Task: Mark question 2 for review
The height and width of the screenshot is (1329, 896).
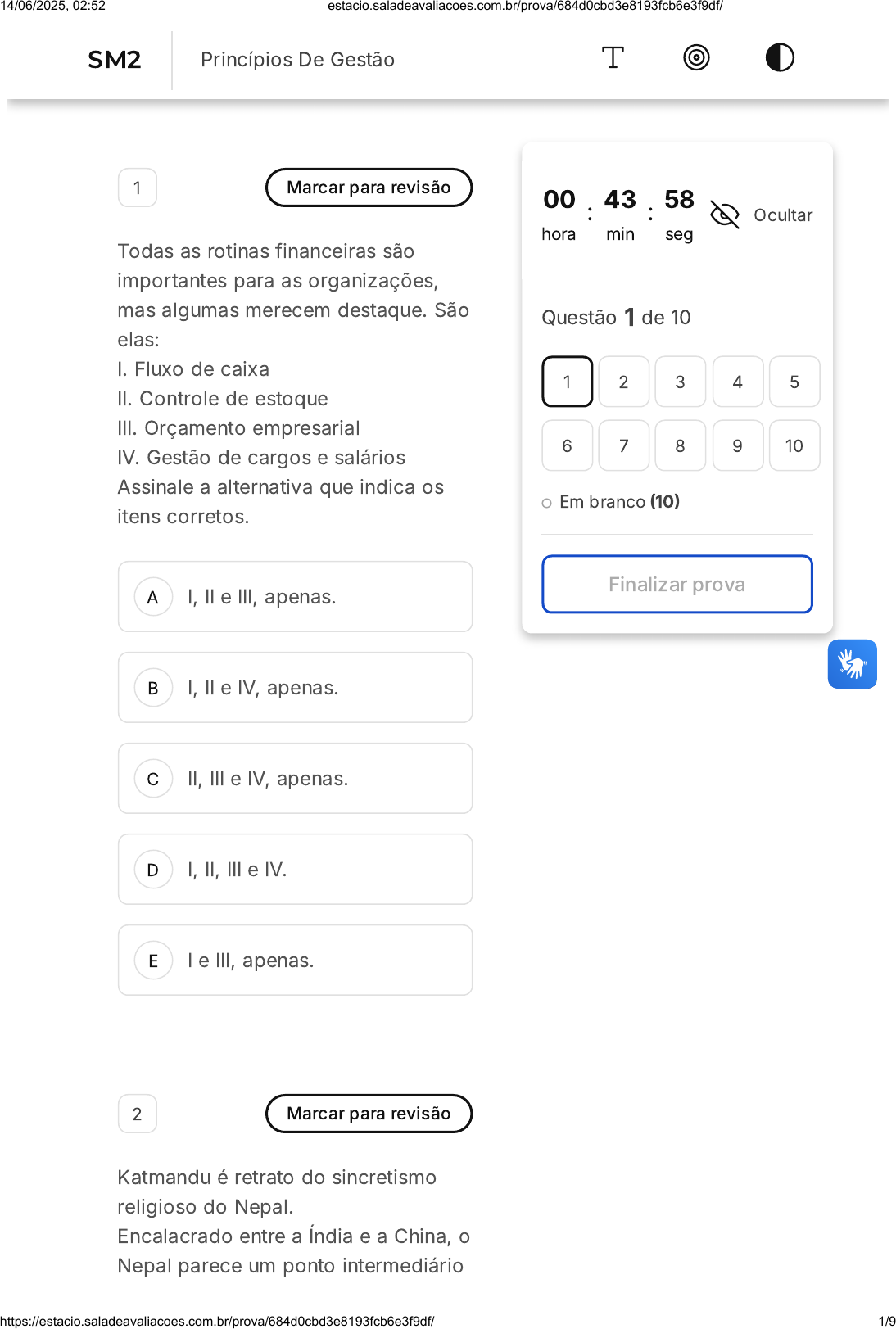Action: [369, 1114]
